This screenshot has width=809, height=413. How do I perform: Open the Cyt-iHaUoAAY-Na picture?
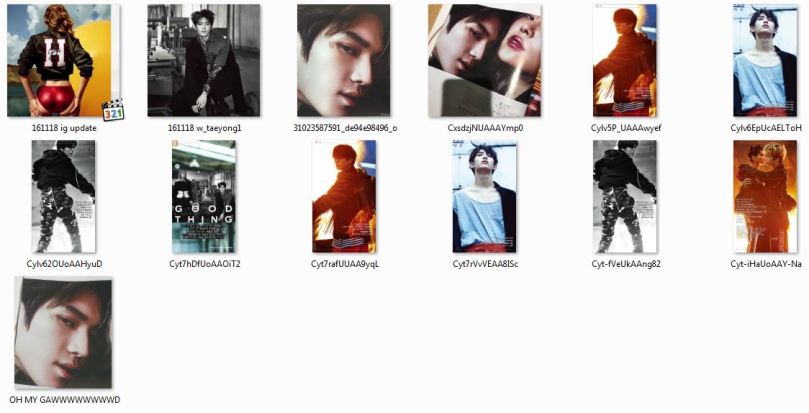pyautogui.click(x=765, y=196)
